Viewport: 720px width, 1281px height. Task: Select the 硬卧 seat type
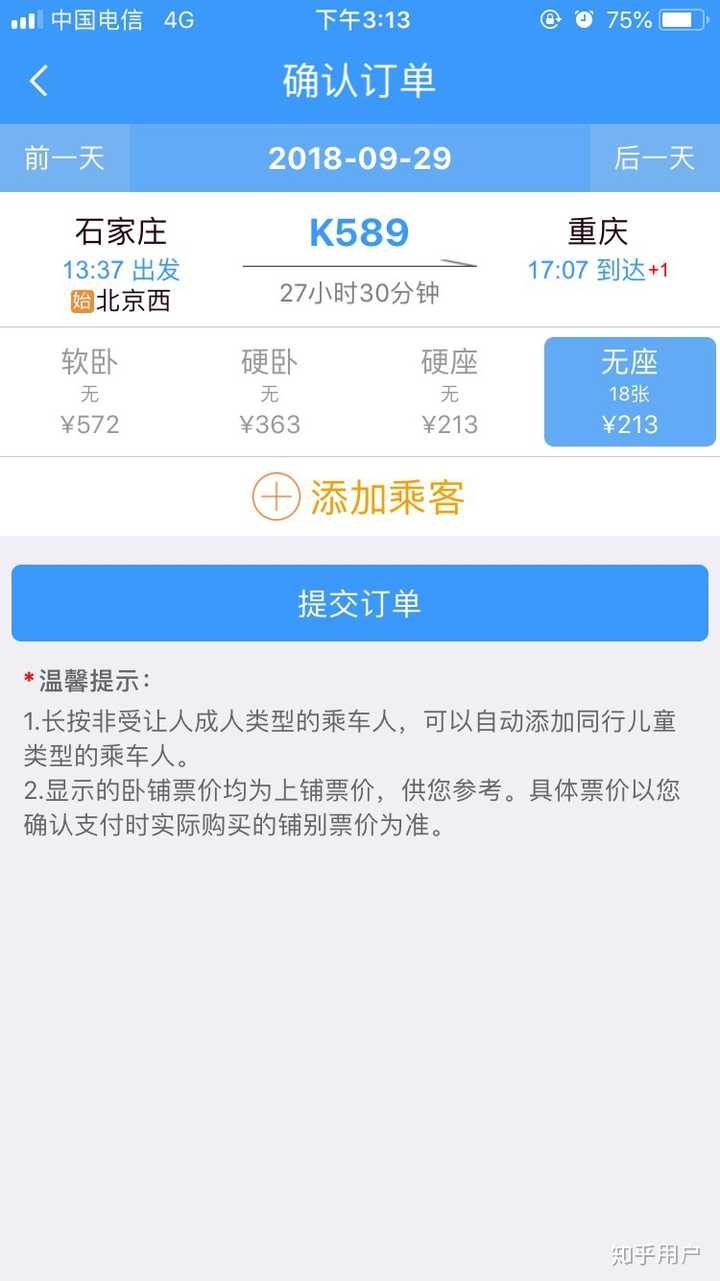click(270, 392)
